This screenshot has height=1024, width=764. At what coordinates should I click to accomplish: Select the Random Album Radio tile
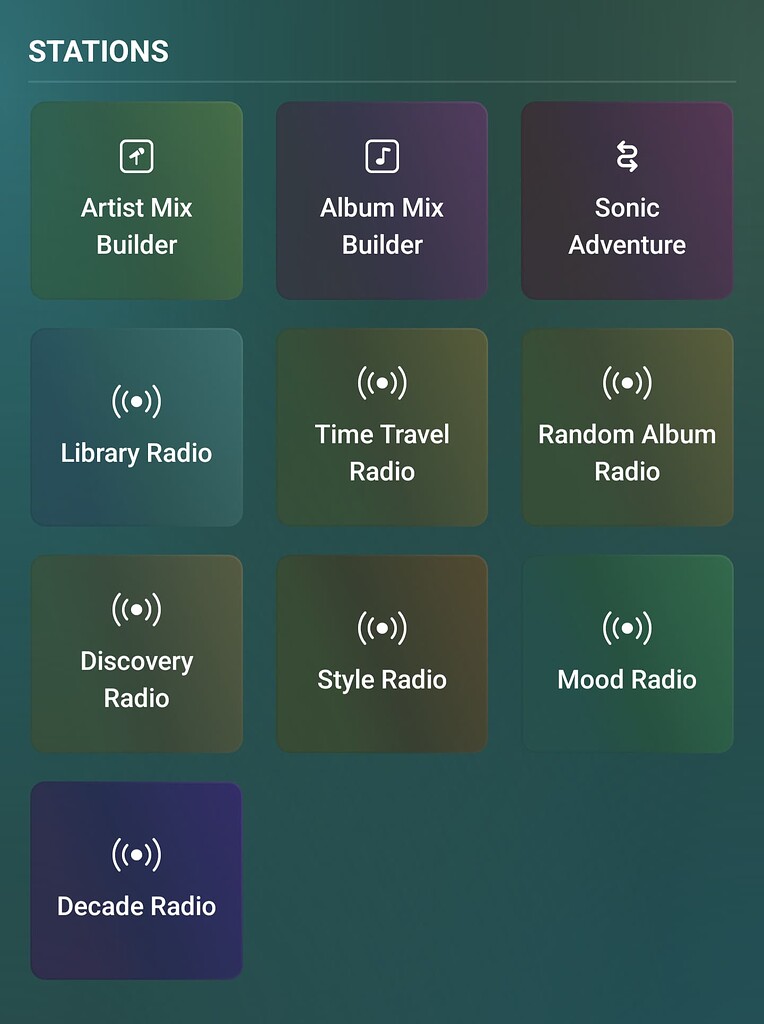[627, 427]
